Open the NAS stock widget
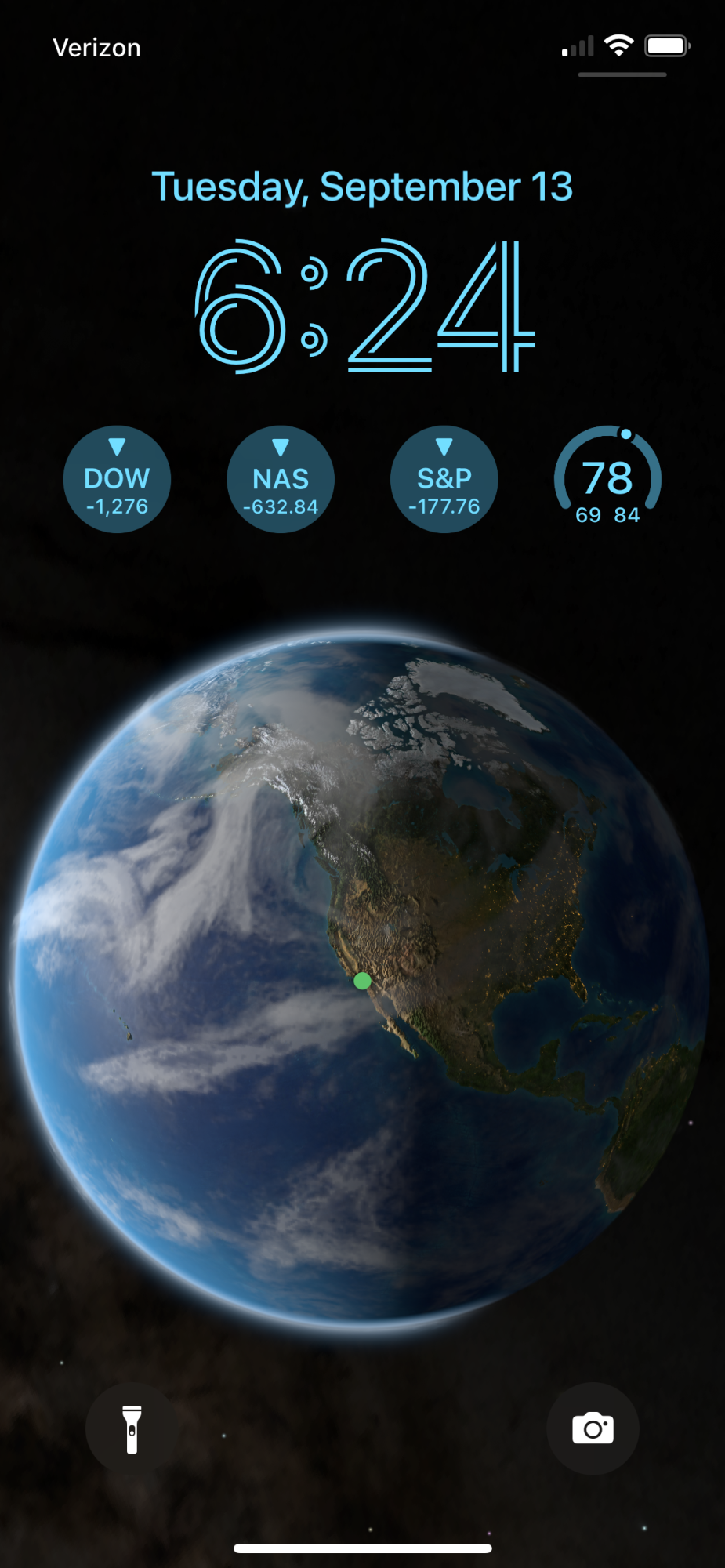 coord(281,480)
